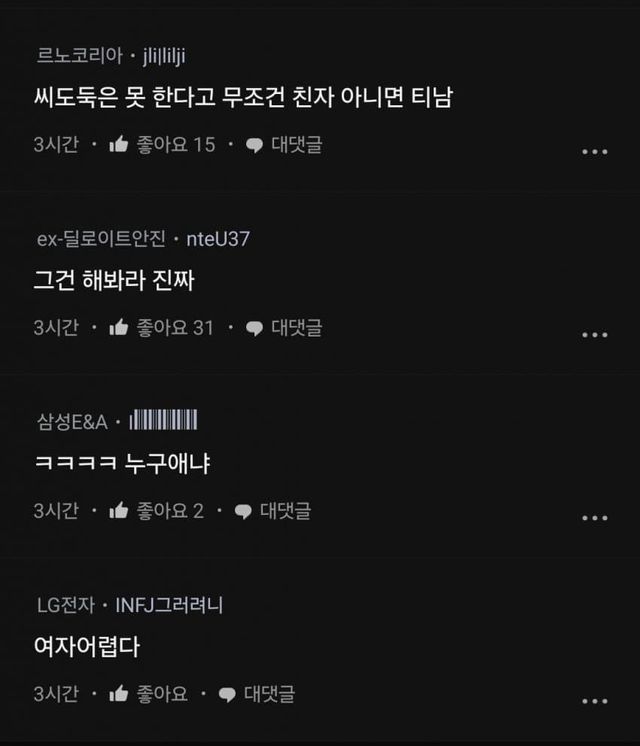Open more options on 르노코리아 comment
Viewport: 640px width, 746px height.
tap(594, 152)
